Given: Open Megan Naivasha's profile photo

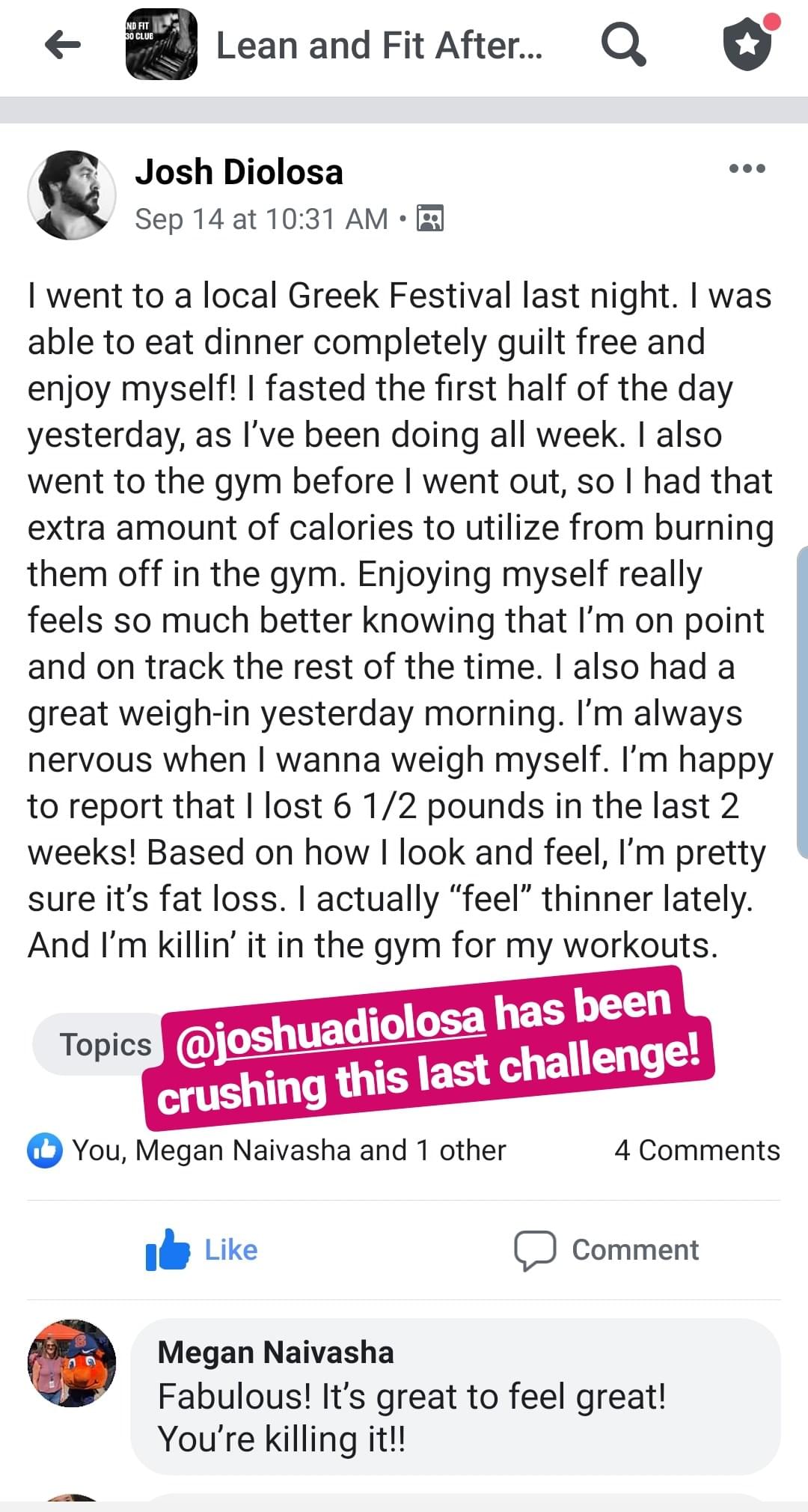Looking at the screenshot, I should pos(72,1363).
